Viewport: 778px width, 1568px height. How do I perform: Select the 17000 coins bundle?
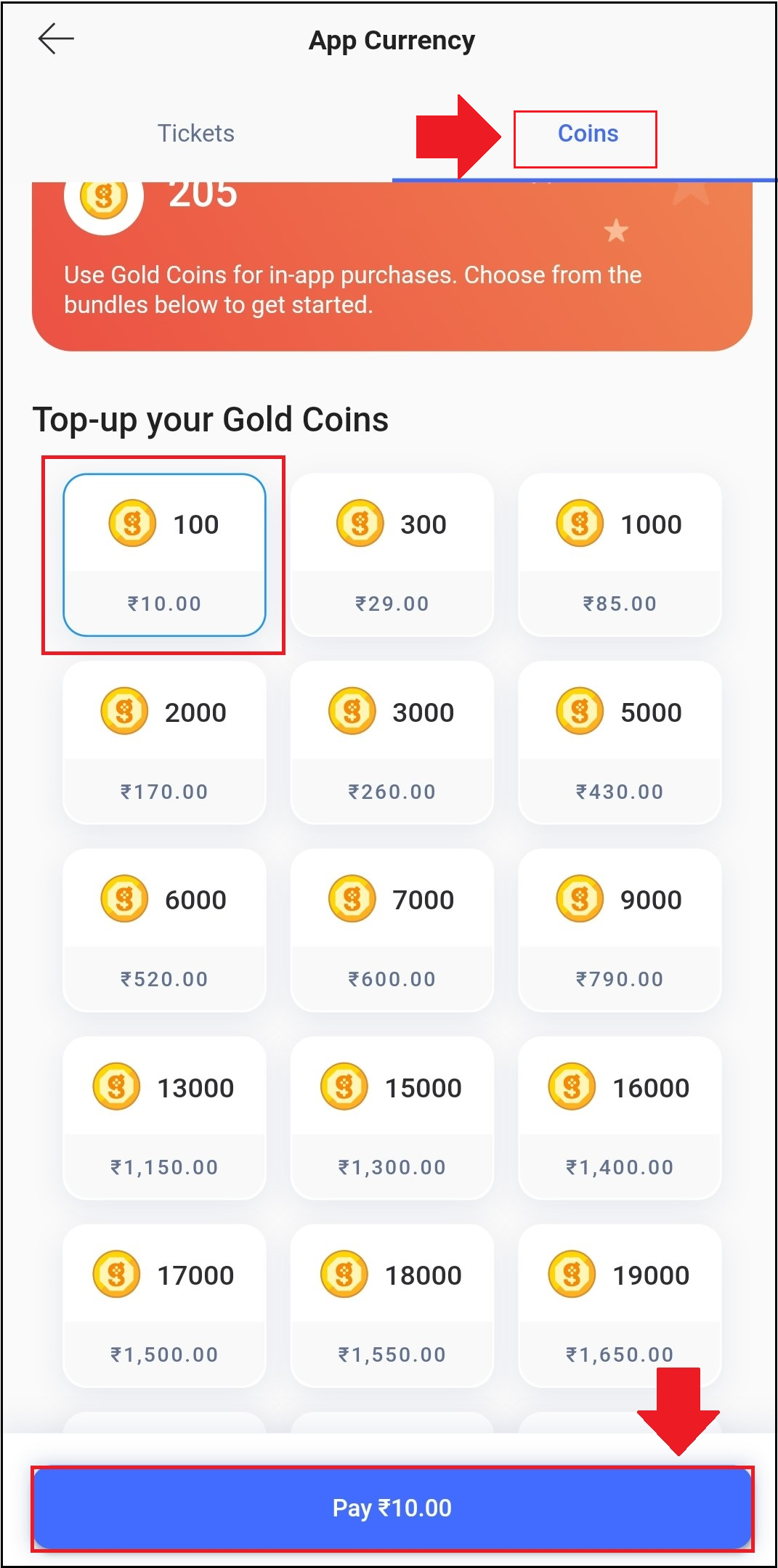tap(164, 1306)
